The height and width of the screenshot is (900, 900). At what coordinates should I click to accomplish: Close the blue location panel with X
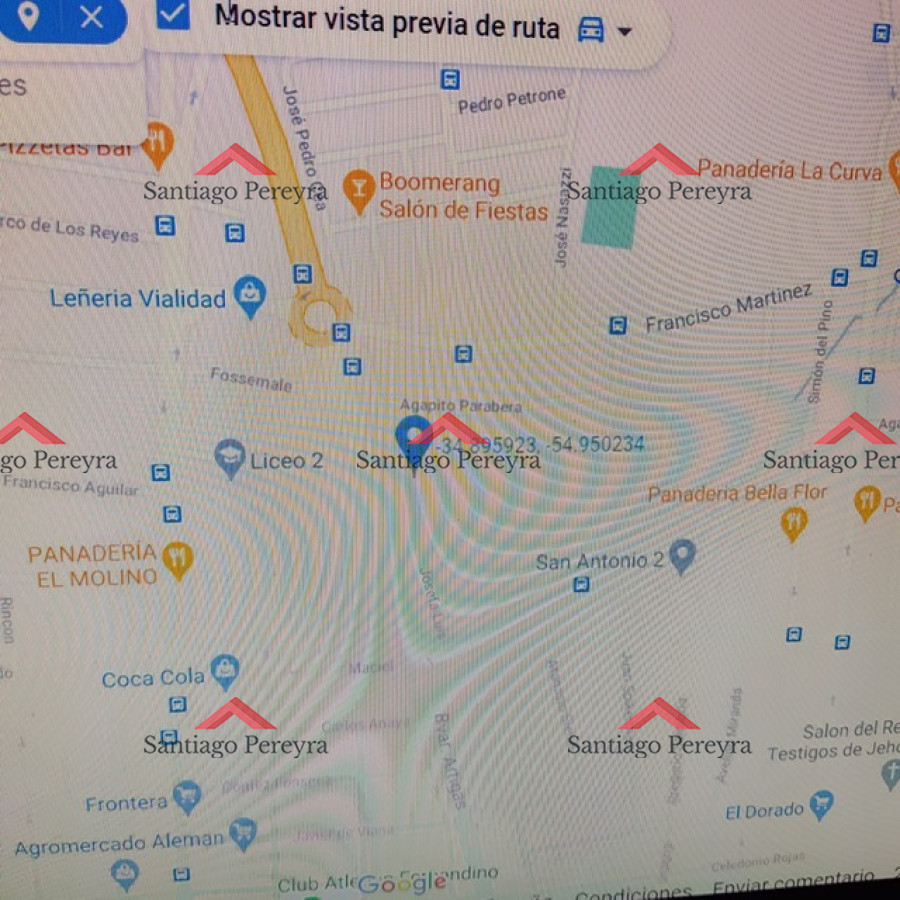91,17
